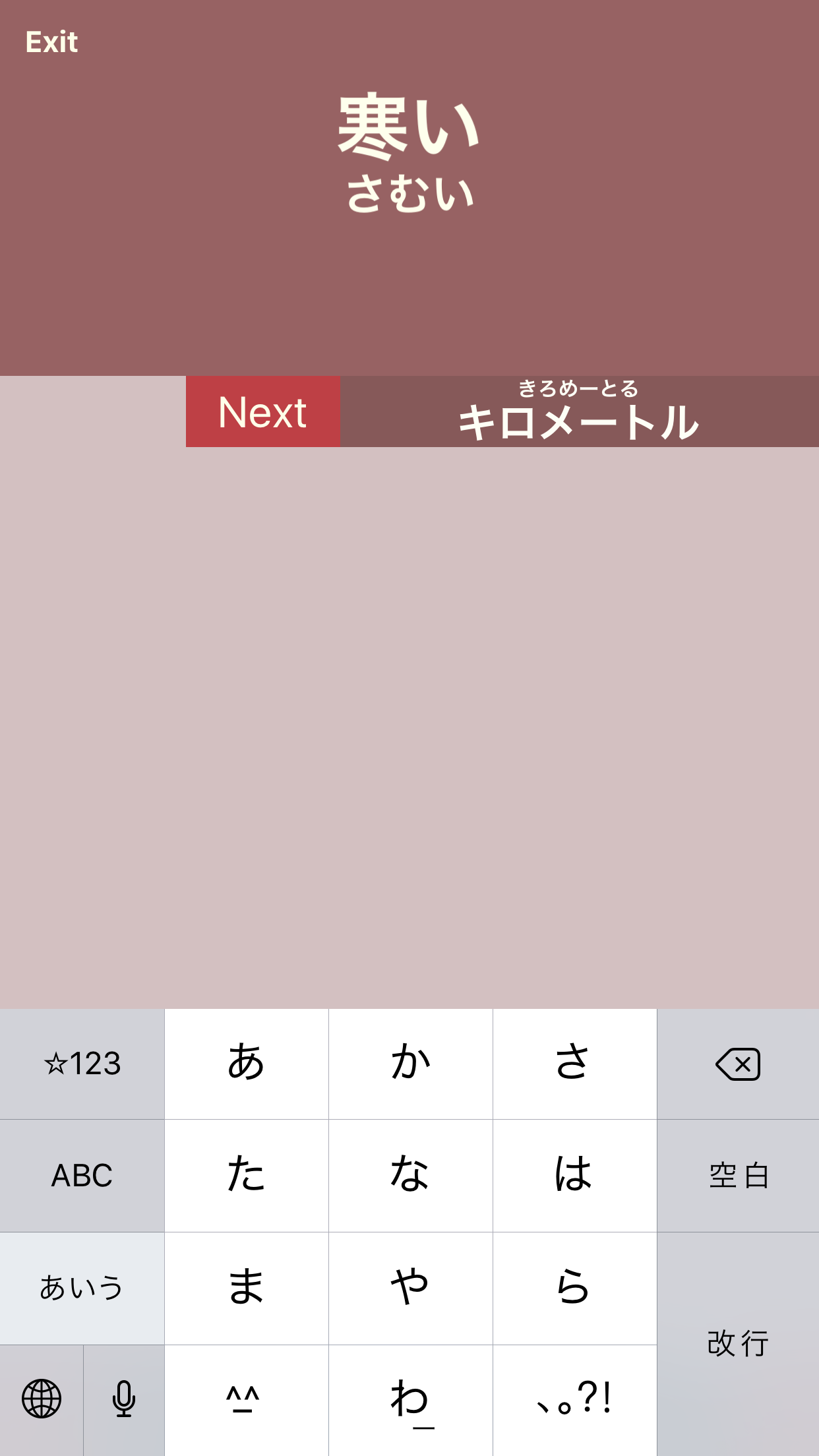Tap the ま kana key
The width and height of the screenshot is (819, 1456).
click(x=246, y=1288)
